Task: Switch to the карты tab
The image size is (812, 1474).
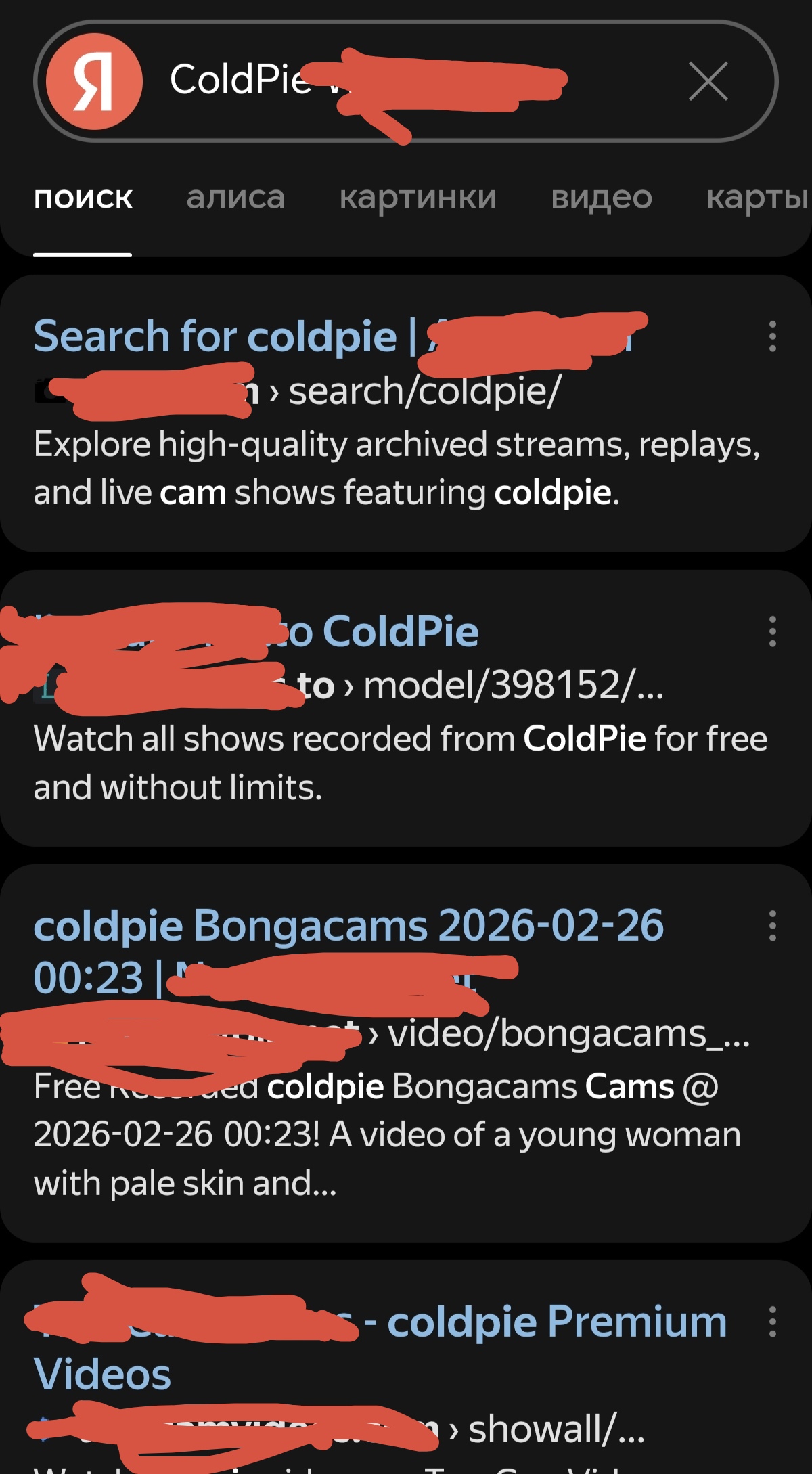Action: point(757,198)
